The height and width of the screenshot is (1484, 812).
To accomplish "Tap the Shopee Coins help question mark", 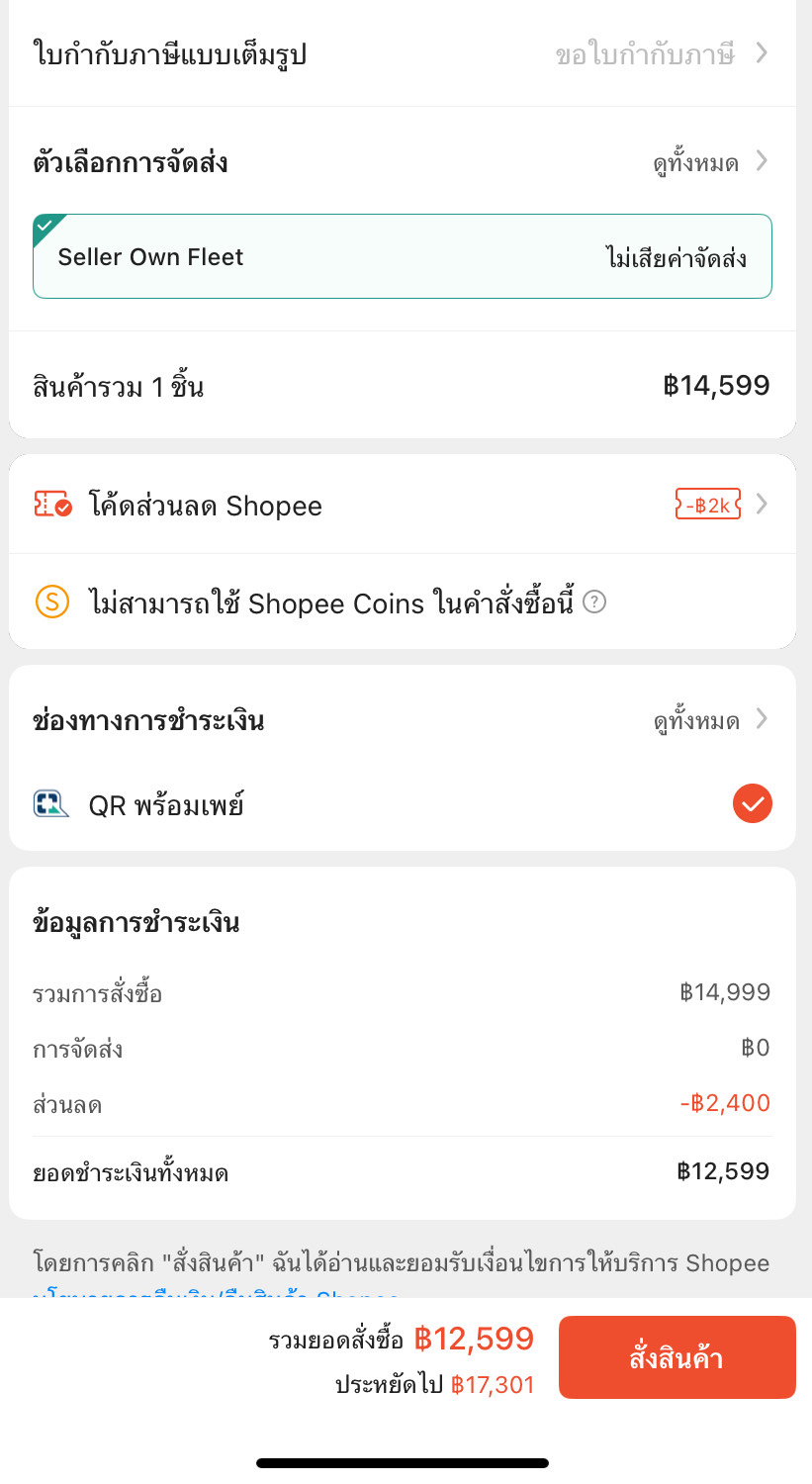I will (x=594, y=602).
